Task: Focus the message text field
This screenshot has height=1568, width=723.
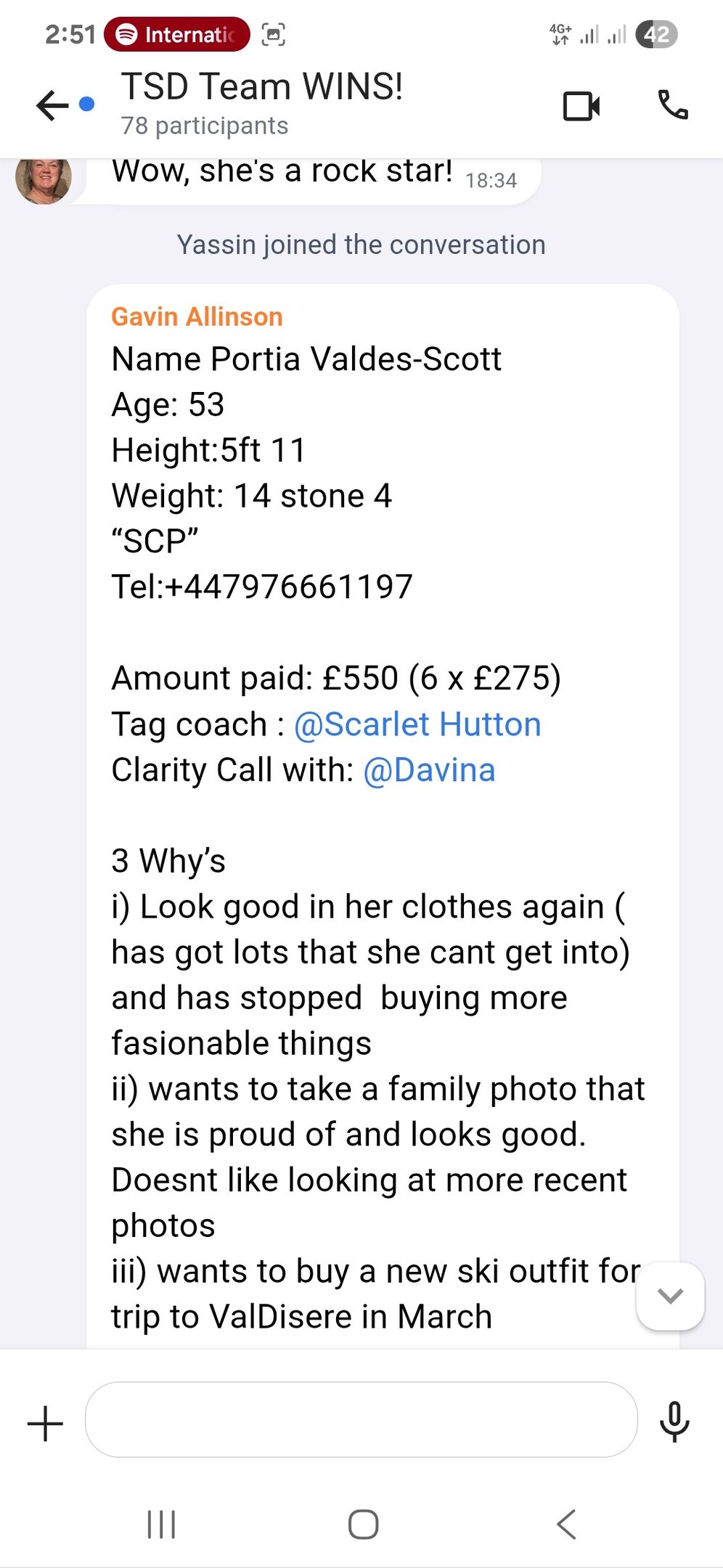Action: pos(361,1419)
